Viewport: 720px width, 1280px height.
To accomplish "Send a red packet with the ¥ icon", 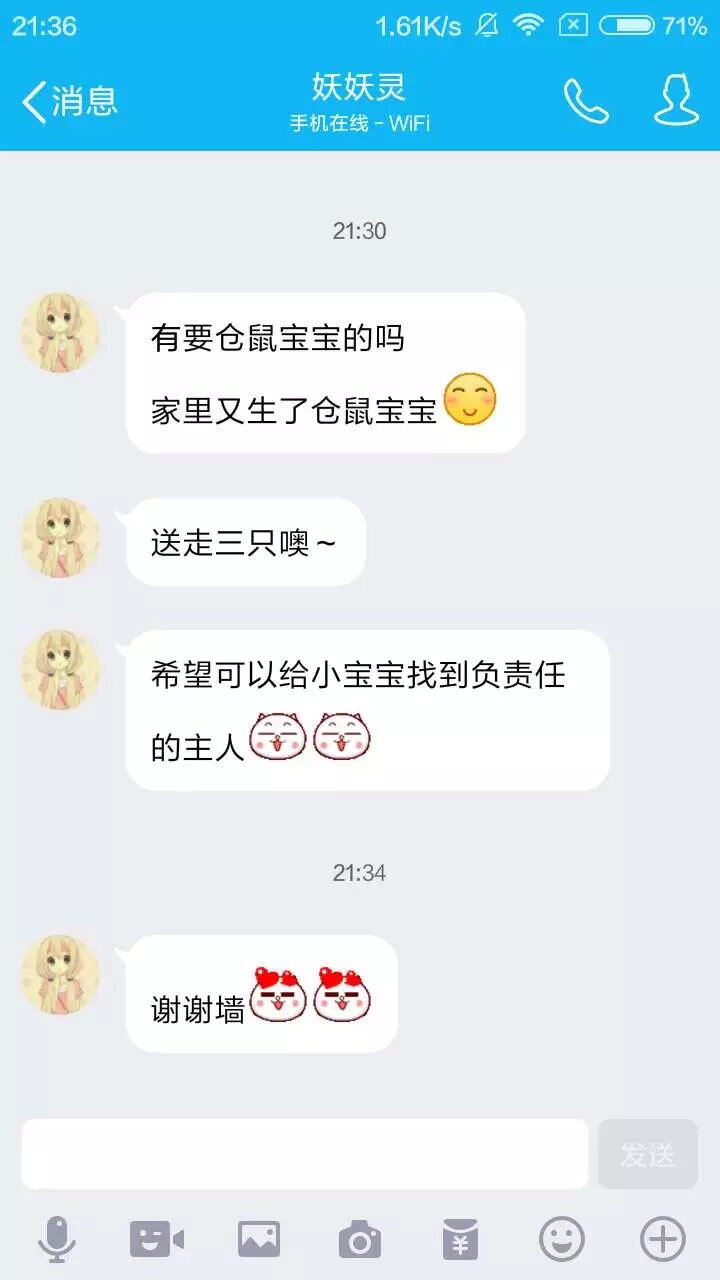I will (461, 1240).
